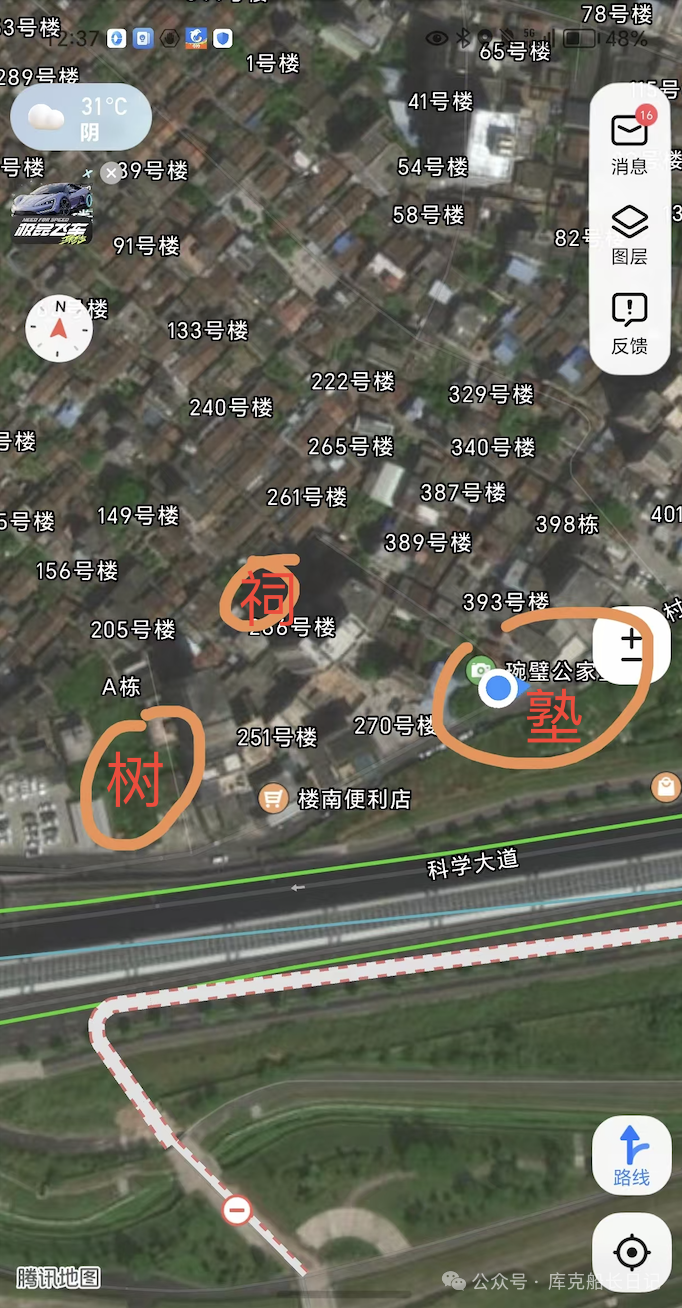The width and height of the screenshot is (682, 1308).
Task: Dismiss the racing game ad
Action: (111, 173)
